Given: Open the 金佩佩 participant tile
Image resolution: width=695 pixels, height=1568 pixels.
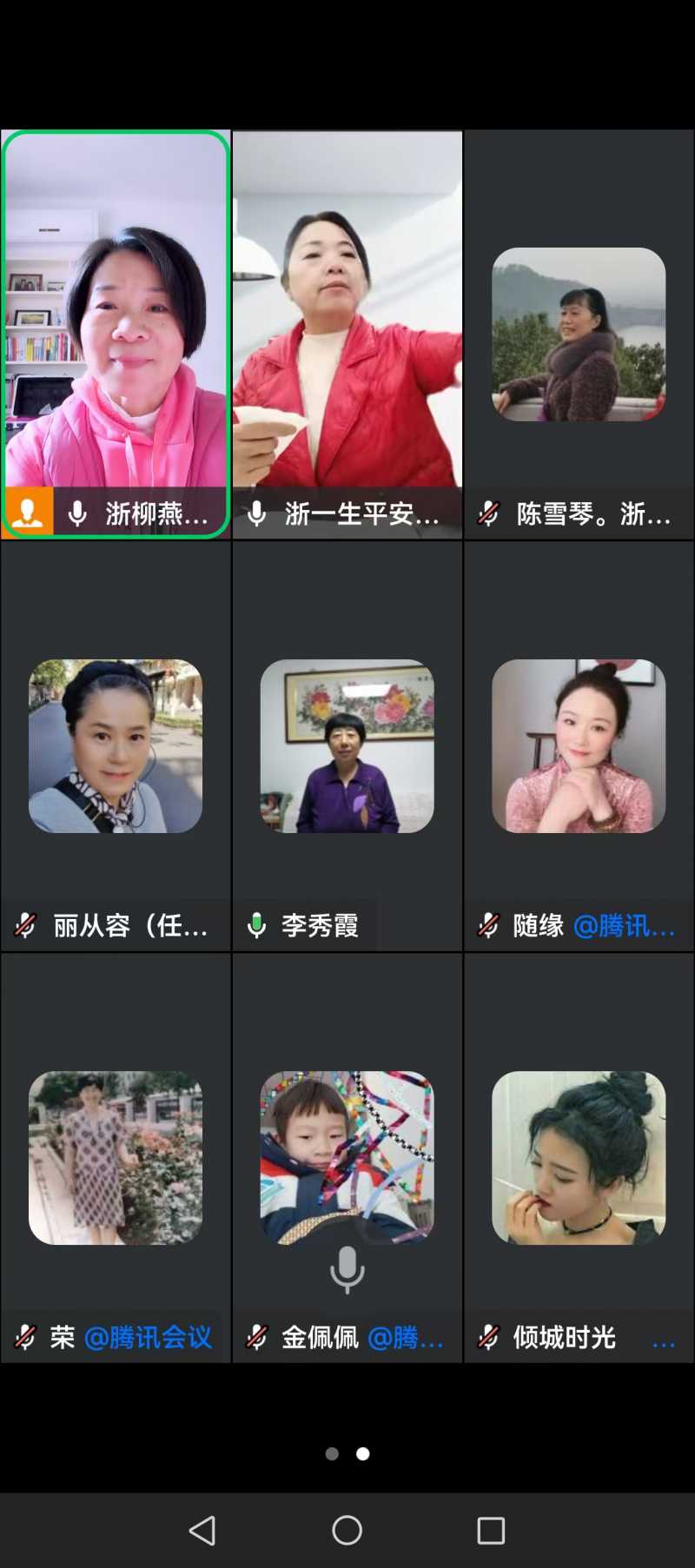Looking at the screenshot, I should (347, 1157).
